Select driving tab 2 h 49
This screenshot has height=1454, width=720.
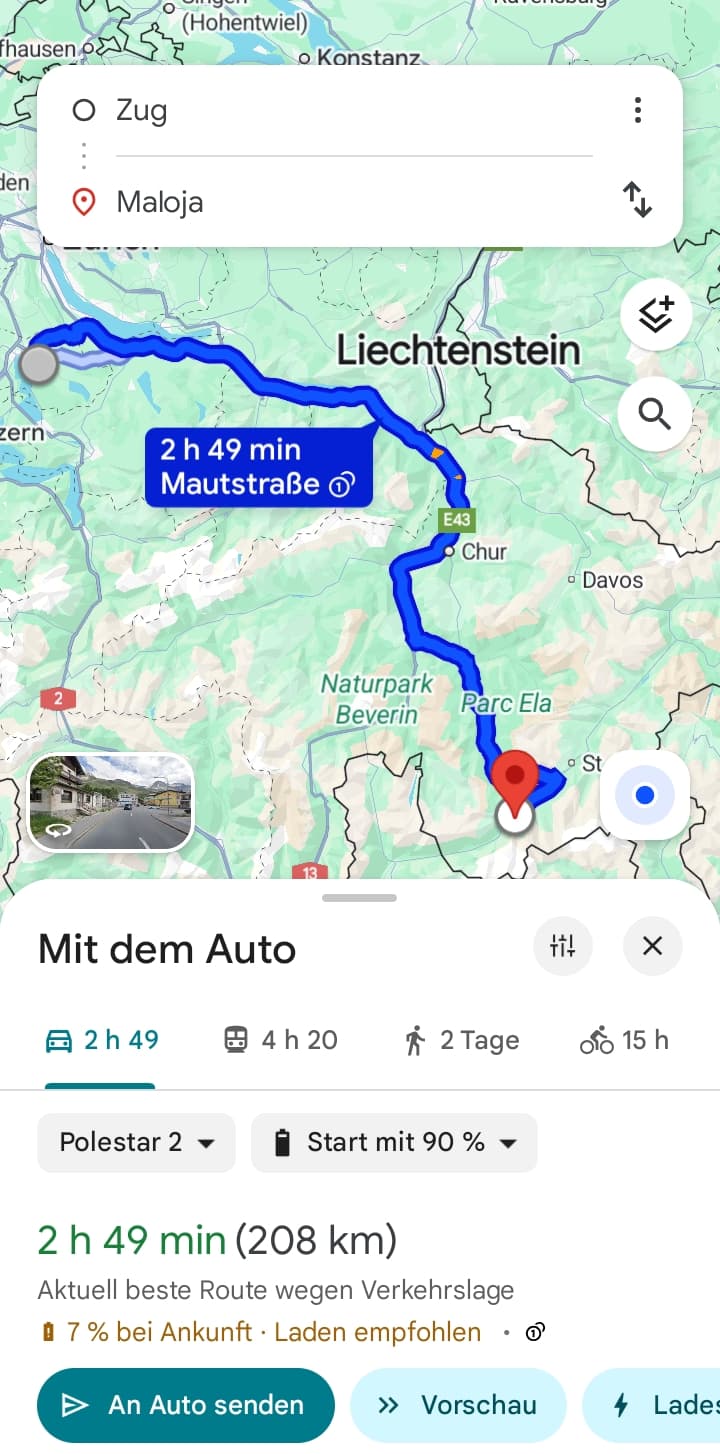(x=102, y=1040)
